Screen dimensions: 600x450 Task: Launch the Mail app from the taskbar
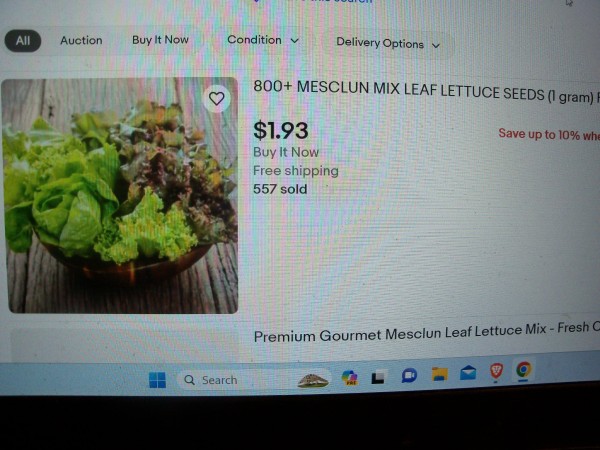pos(467,374)
